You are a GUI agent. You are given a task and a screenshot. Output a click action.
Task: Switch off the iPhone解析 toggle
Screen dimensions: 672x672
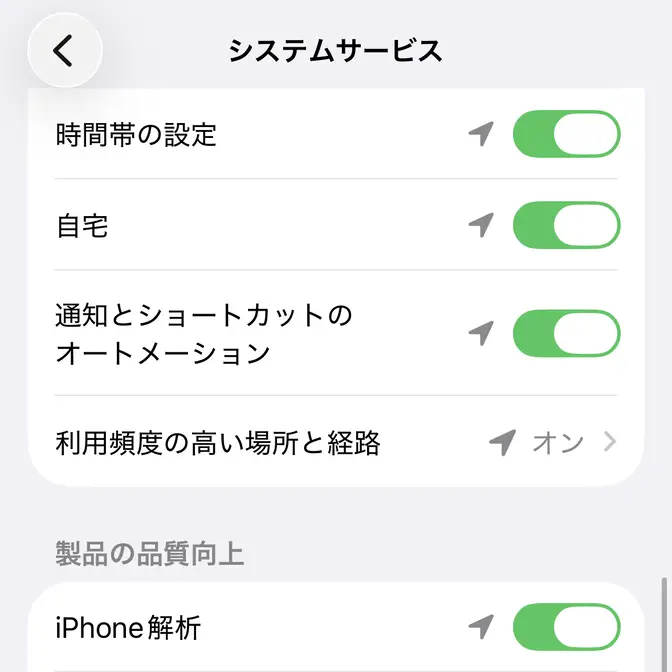[566, 627]
